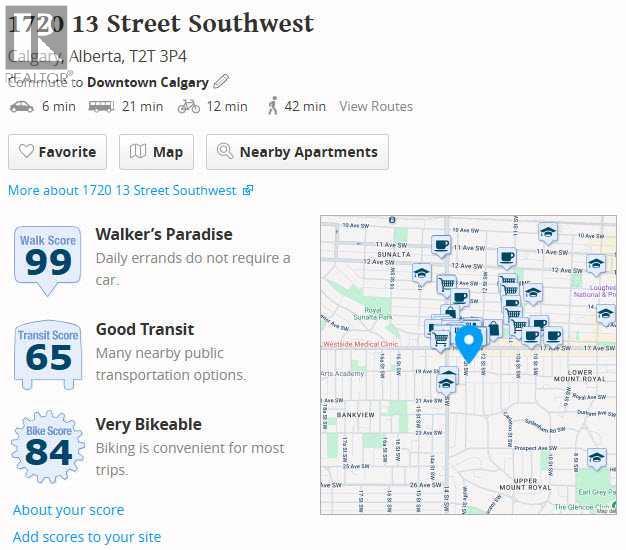Open the Map button
626x550 pixels.
click(x=156, y=152)
